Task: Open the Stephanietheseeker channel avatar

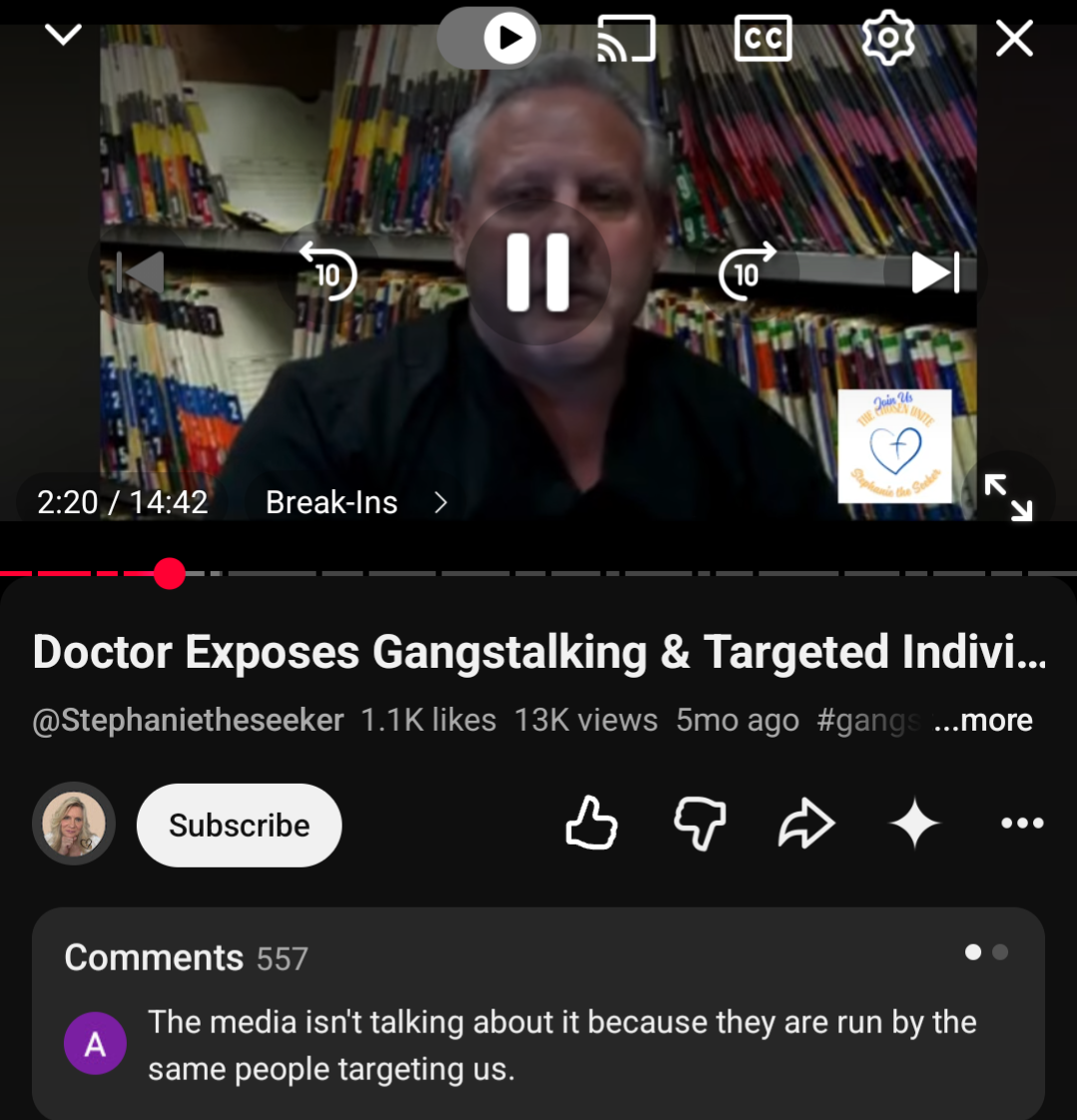Action: point(74,824)
